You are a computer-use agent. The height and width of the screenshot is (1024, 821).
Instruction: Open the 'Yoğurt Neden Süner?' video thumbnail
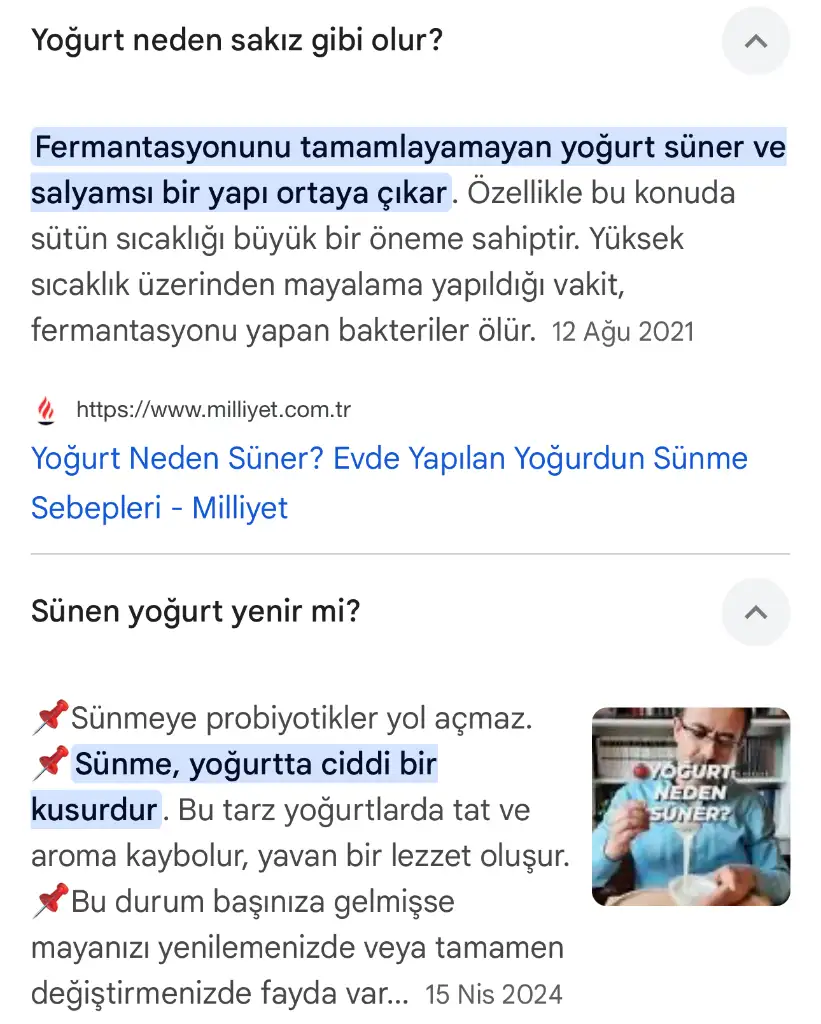(x=690, y=806)
